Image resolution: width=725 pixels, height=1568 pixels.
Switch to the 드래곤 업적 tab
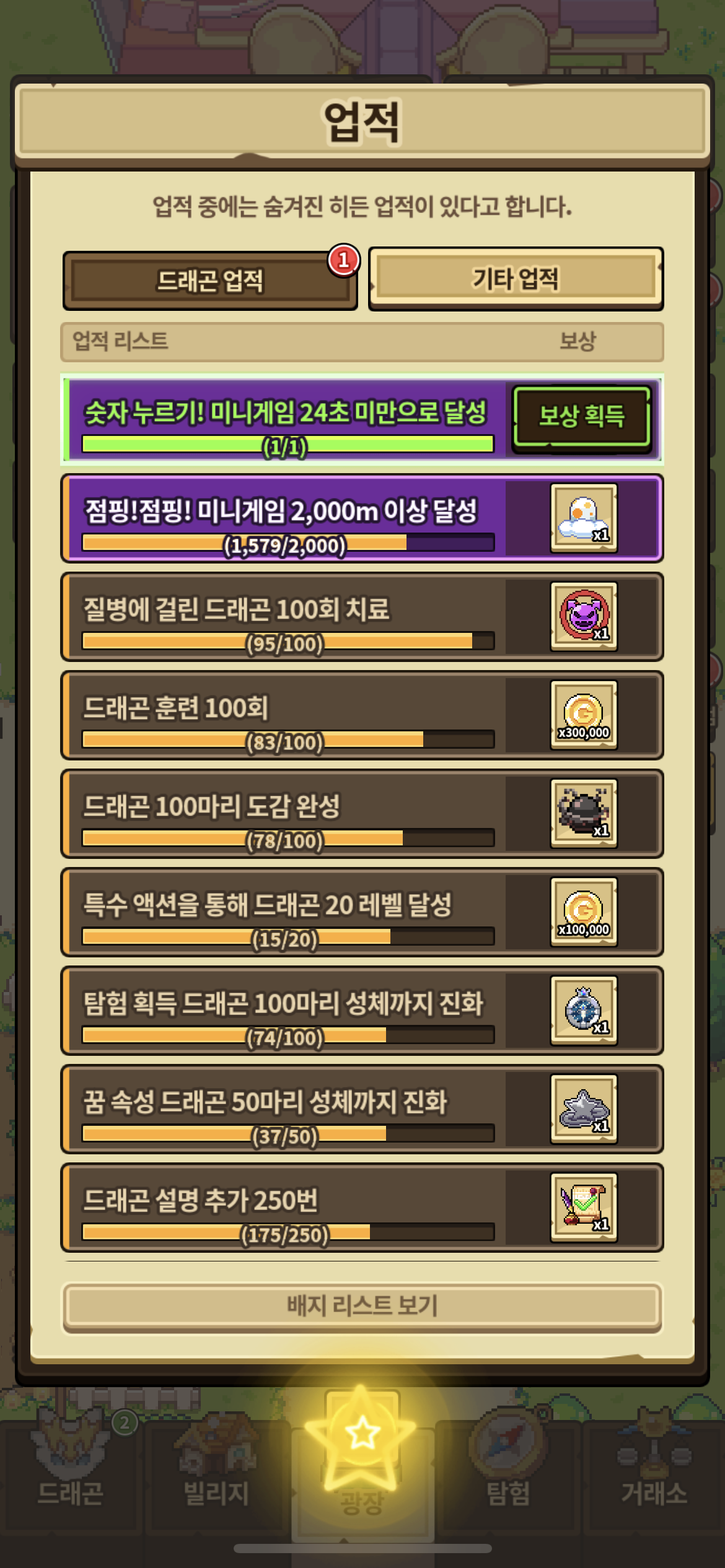(x=210, y=281)
